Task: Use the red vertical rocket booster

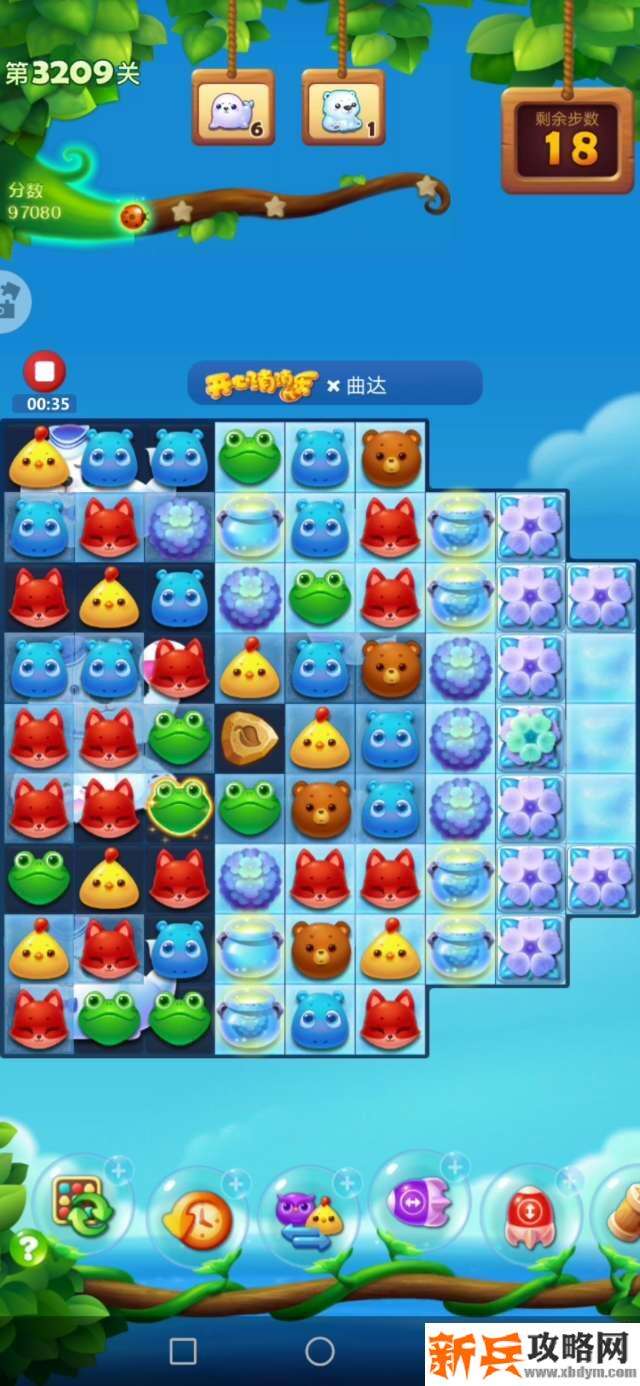Action: tap(530, 1212)
